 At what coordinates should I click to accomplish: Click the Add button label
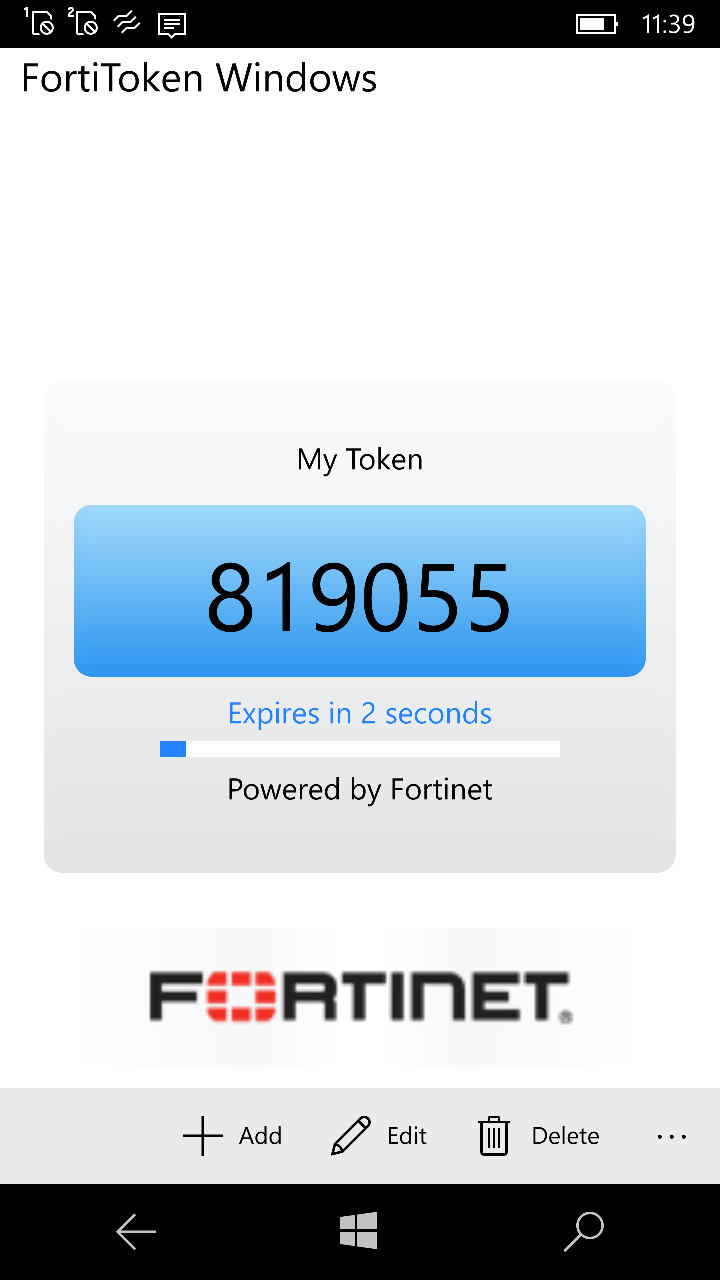tap(260, 1136)
